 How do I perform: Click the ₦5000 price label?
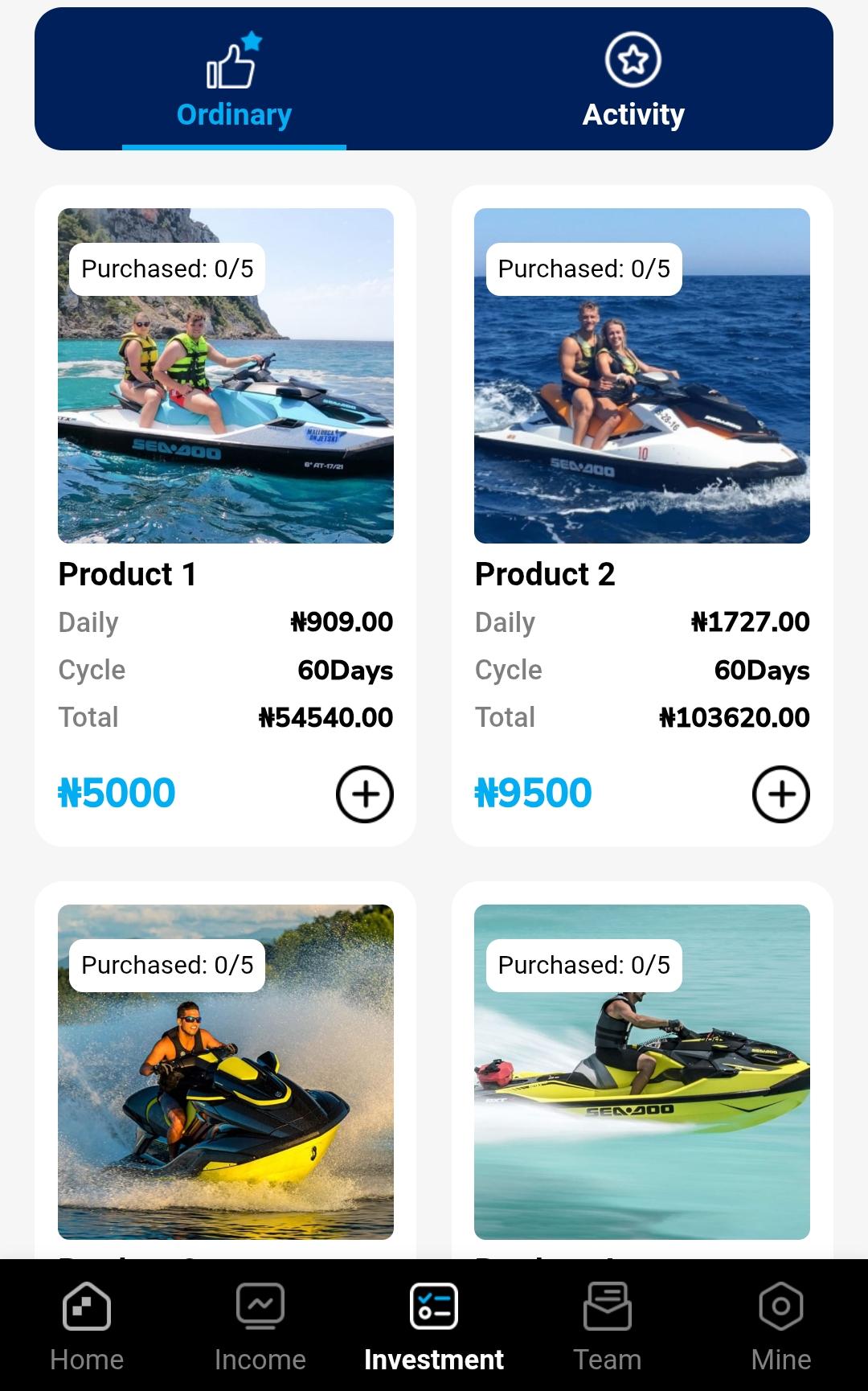[117, 793]
